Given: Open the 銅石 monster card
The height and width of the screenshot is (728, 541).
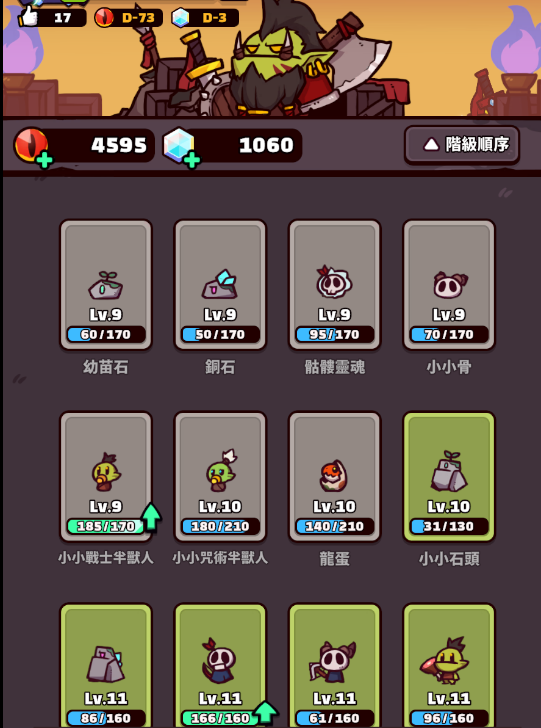Looking at the screenshot, I should [220, 285].
